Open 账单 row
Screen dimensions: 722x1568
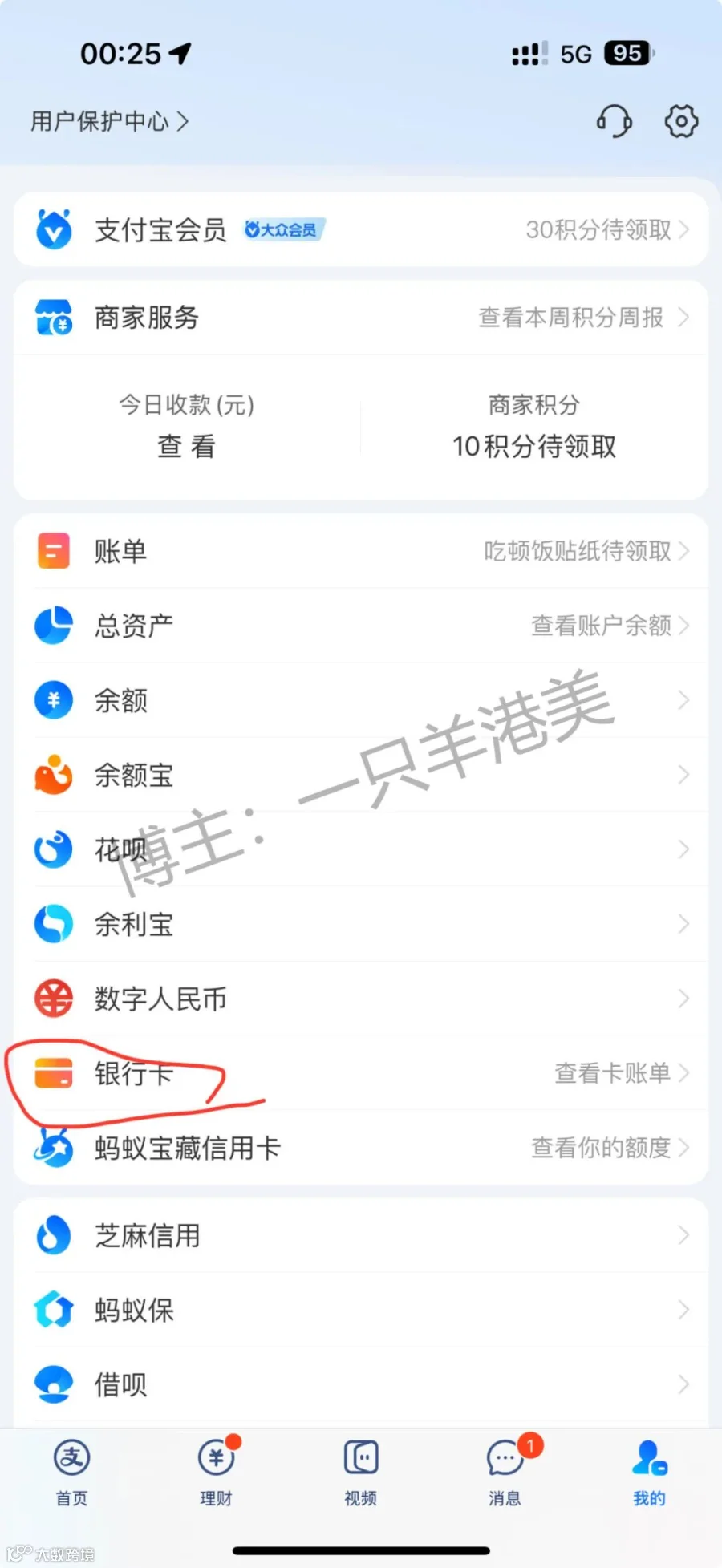tap(361, 551)
